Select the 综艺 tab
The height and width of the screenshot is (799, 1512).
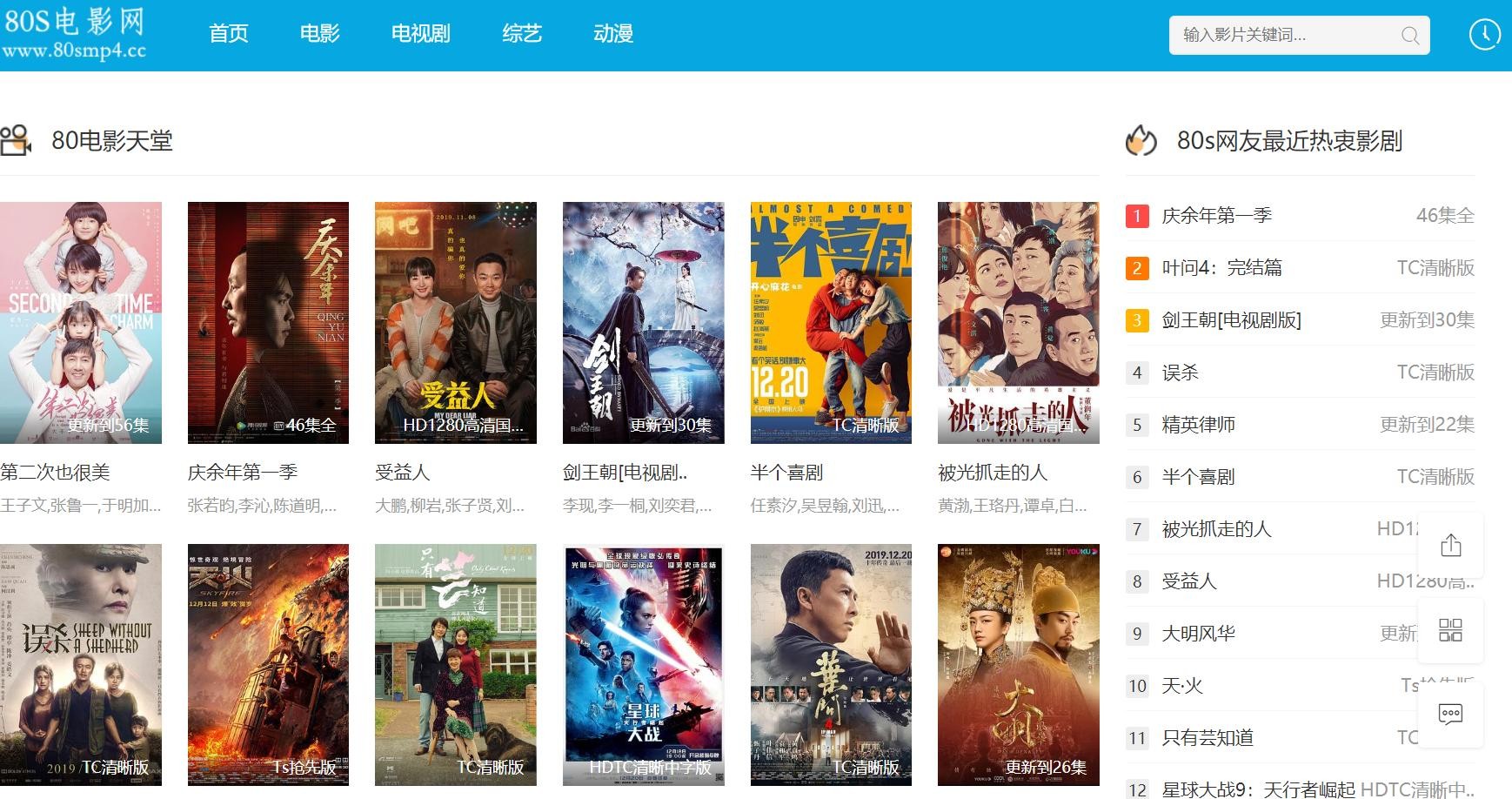coord(522,34)
